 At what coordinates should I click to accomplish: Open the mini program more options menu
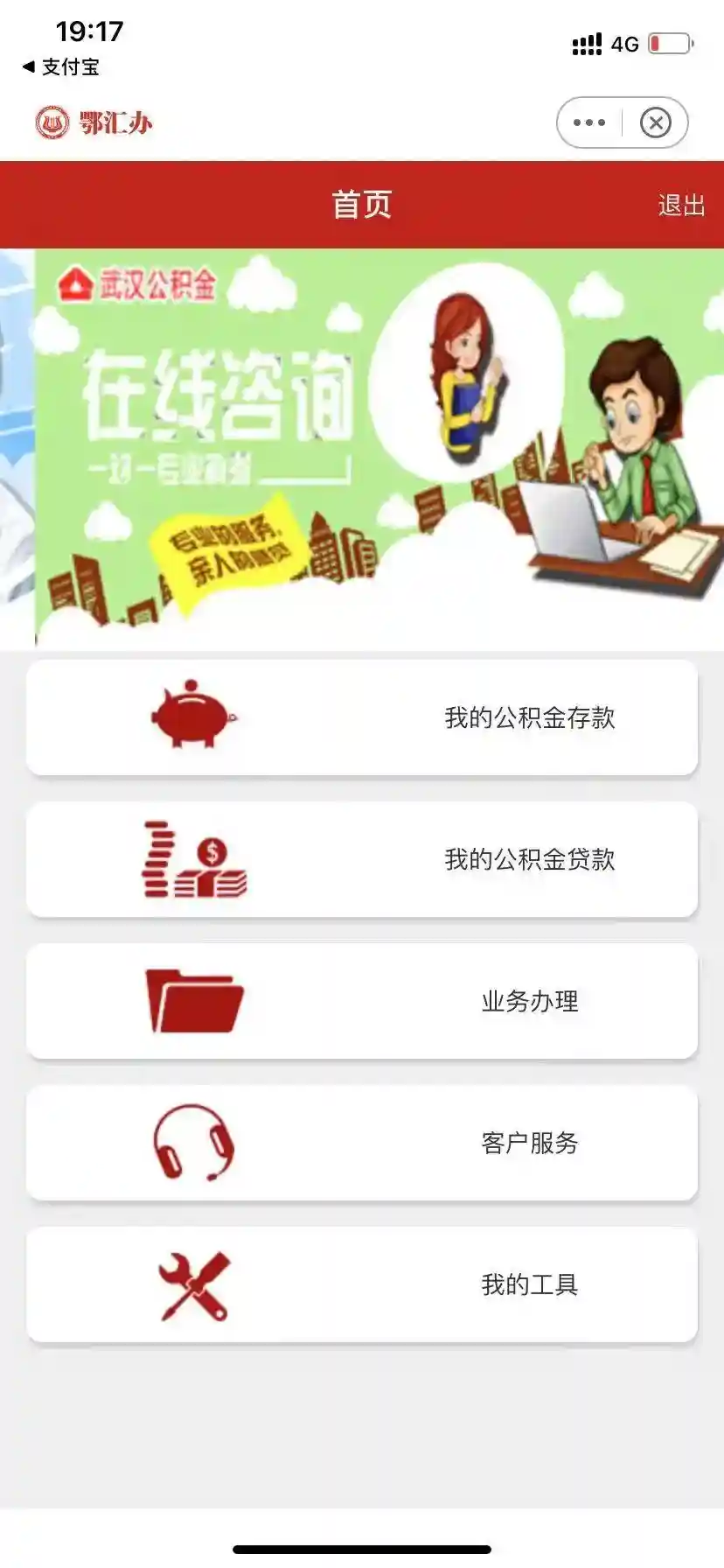pos(589,122)
